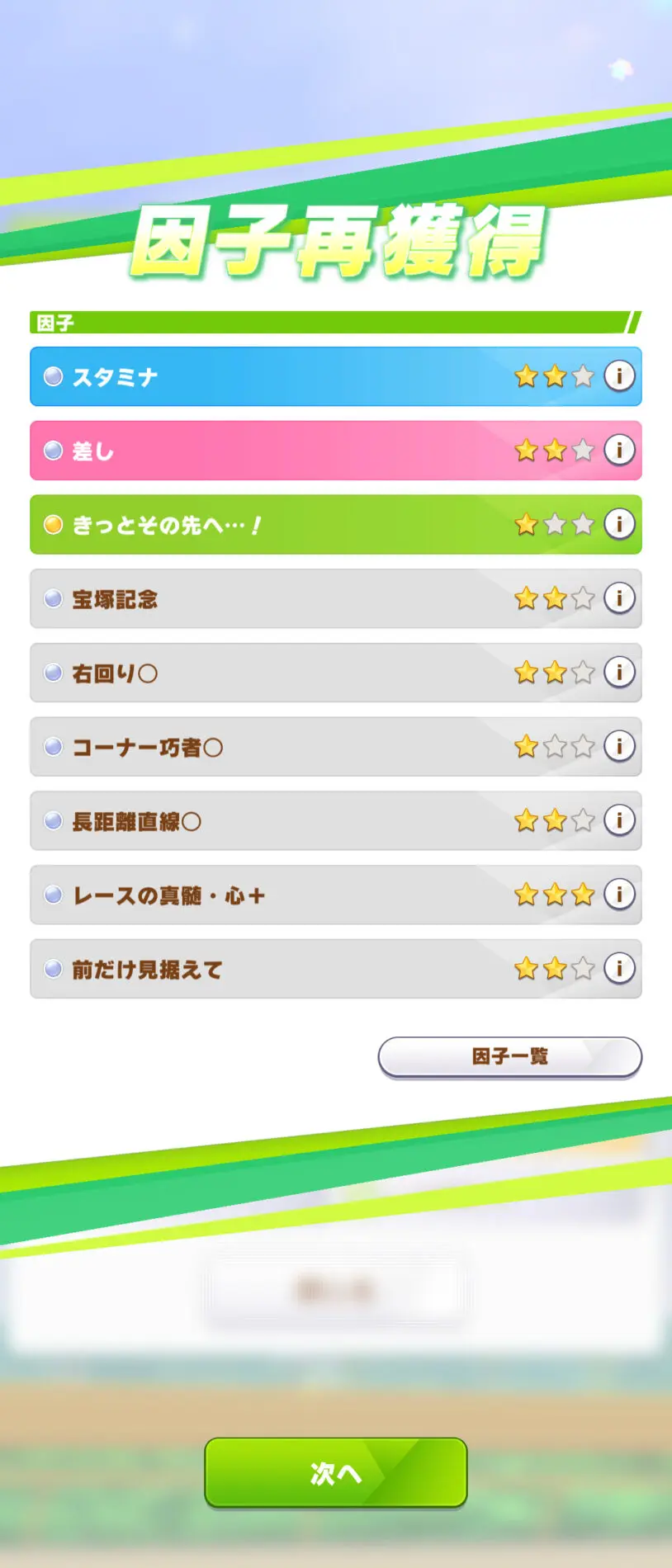View info for 前だけ見据えて
Screen dimensions: 672x1568
619,968
